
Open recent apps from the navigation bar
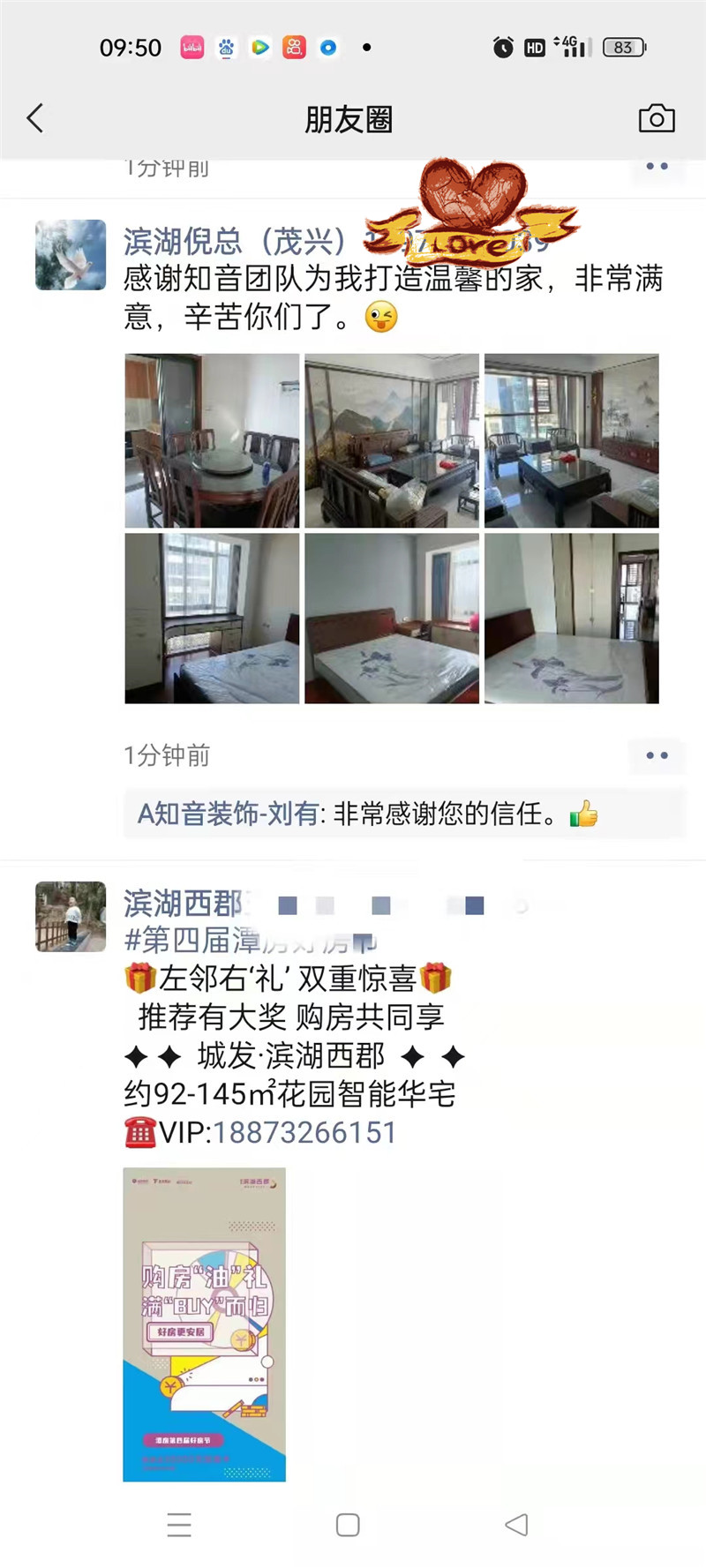point(179,1525)
